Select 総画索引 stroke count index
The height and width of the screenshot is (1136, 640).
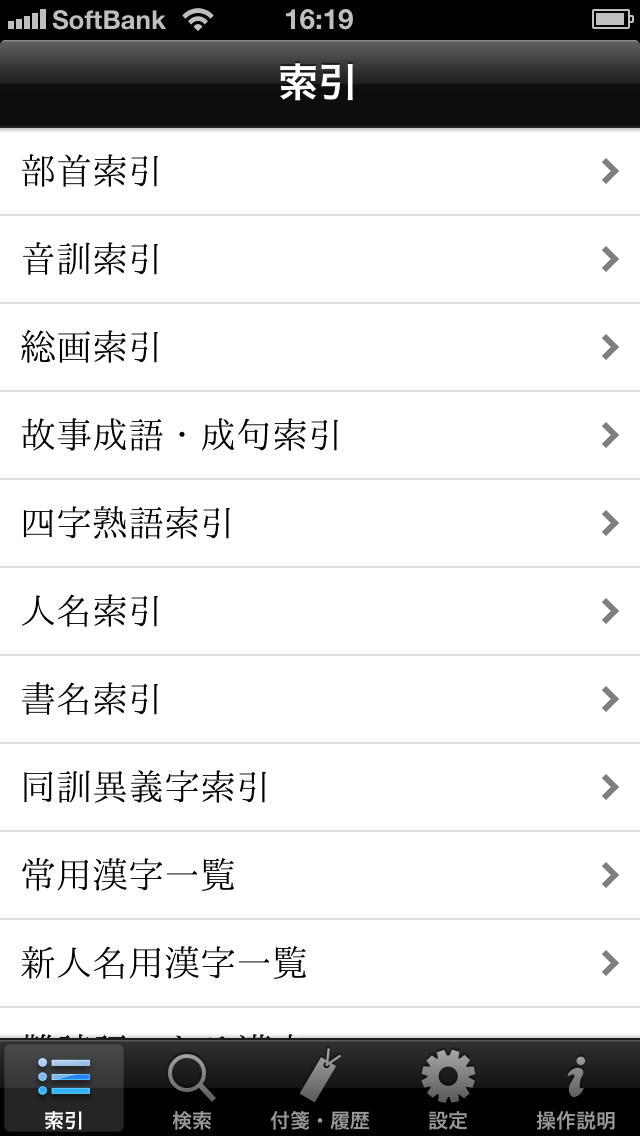(x=320, y=348)
